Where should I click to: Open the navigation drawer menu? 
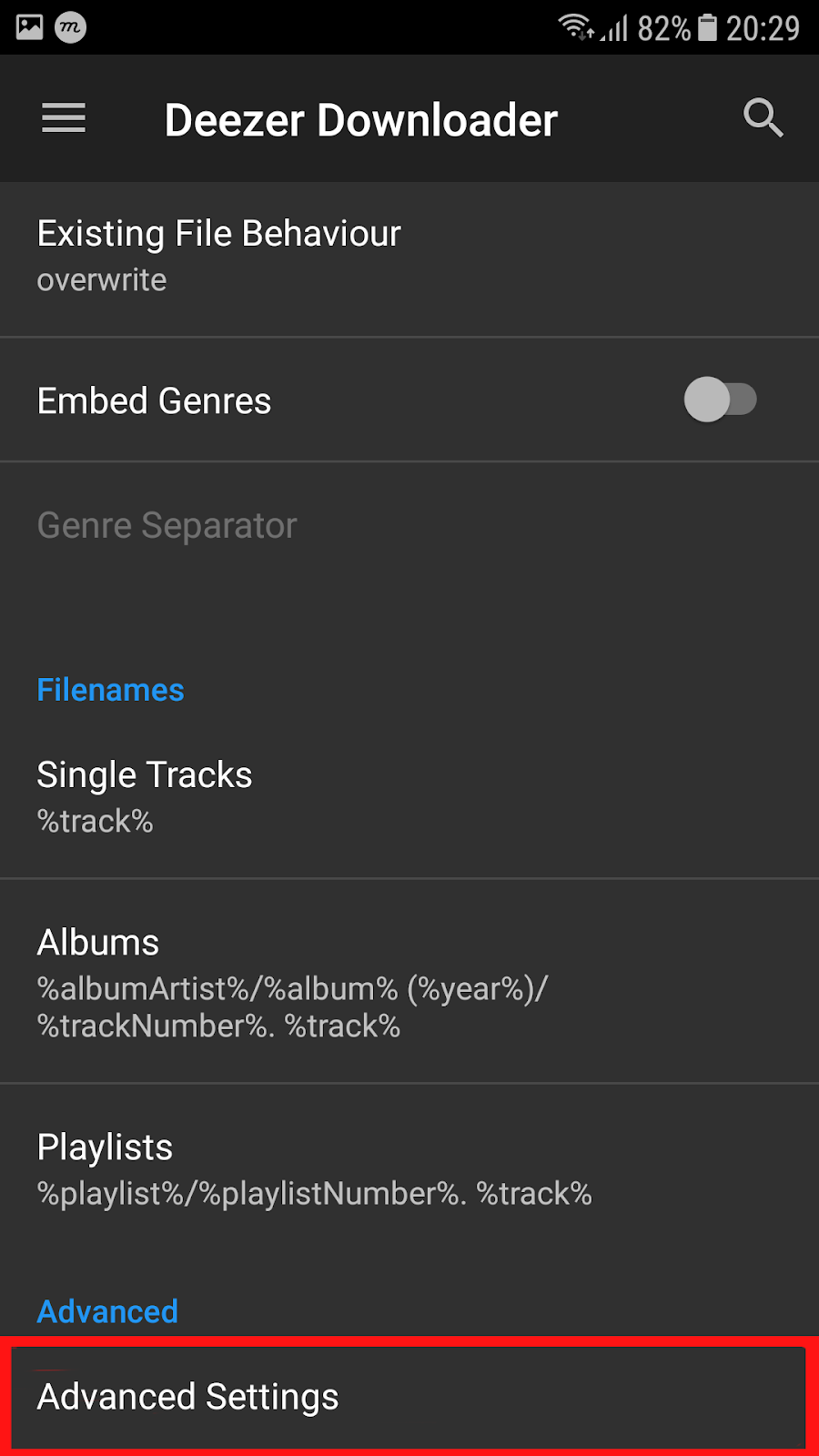(63, 118)
